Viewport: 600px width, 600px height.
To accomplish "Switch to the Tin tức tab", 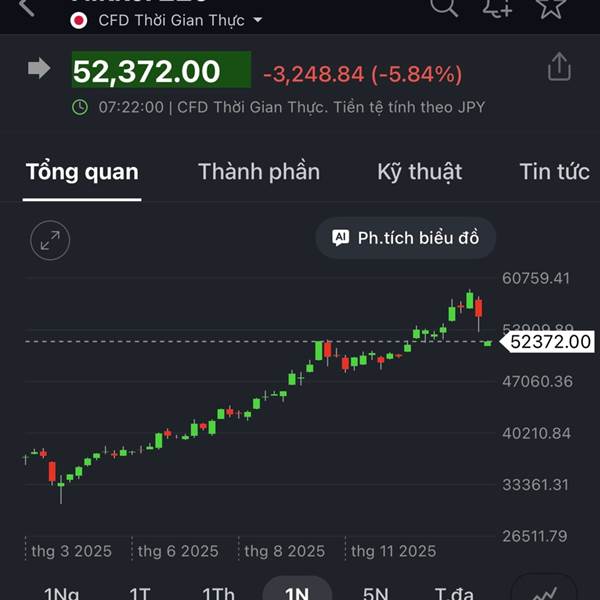I will pos(554,171).
